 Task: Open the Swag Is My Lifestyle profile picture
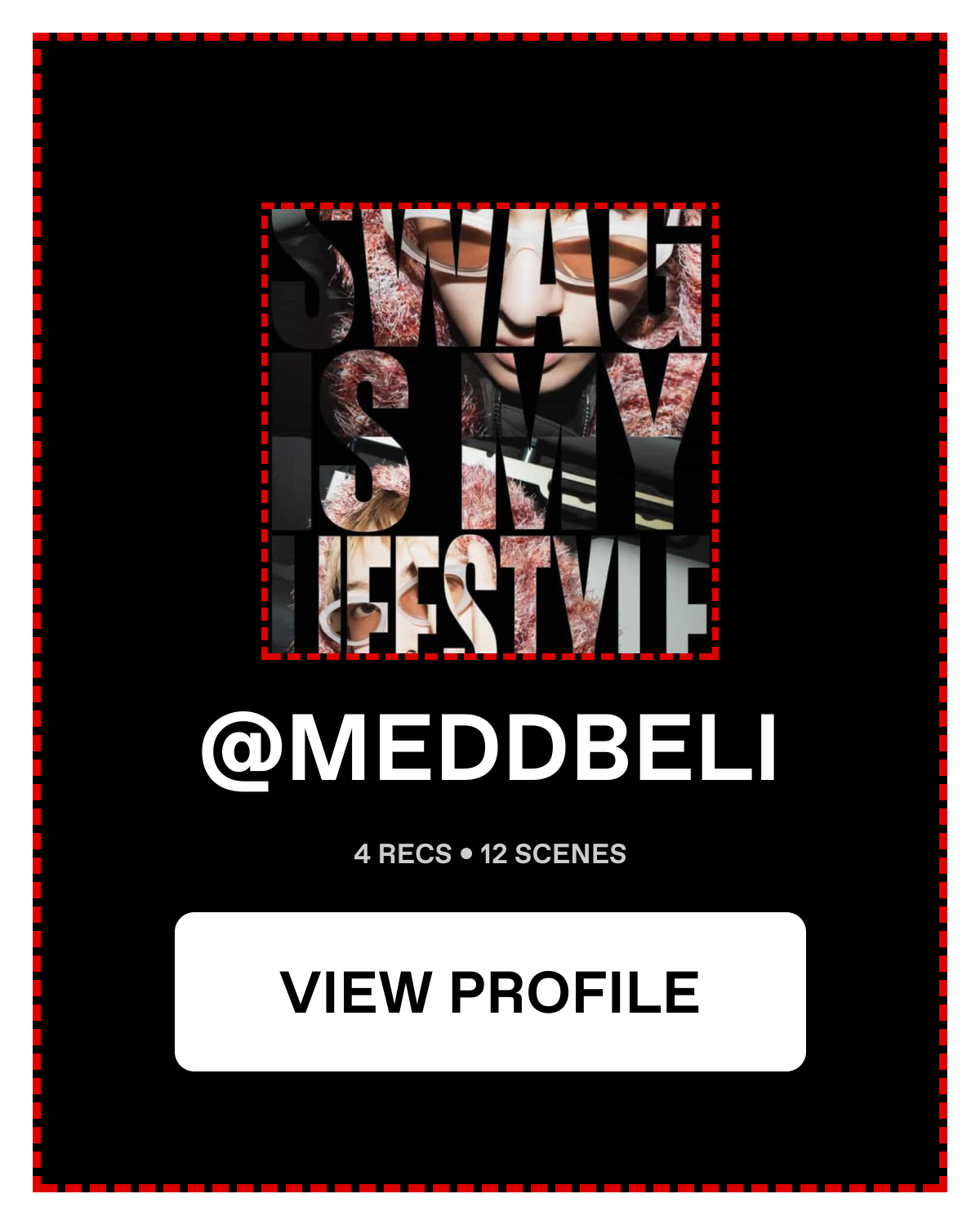click(490, 430)
